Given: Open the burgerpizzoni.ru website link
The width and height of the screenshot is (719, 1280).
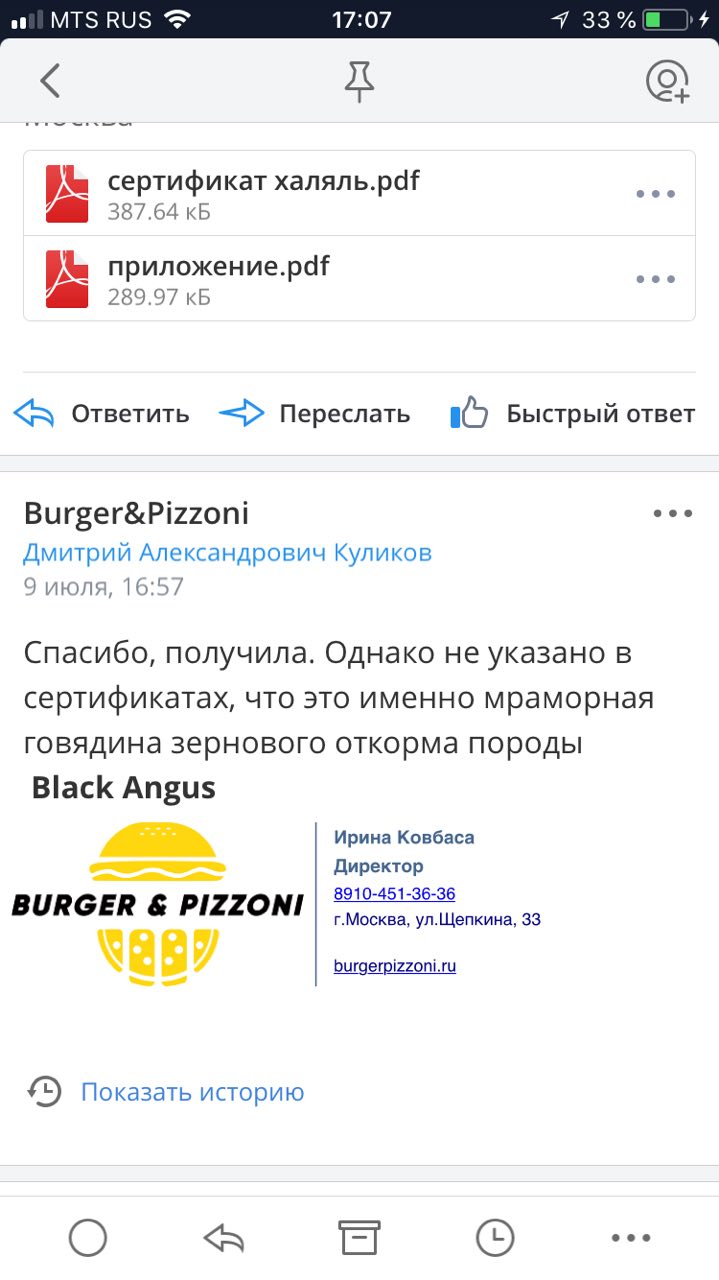Looking at the screenshot, I should (394, 966).
